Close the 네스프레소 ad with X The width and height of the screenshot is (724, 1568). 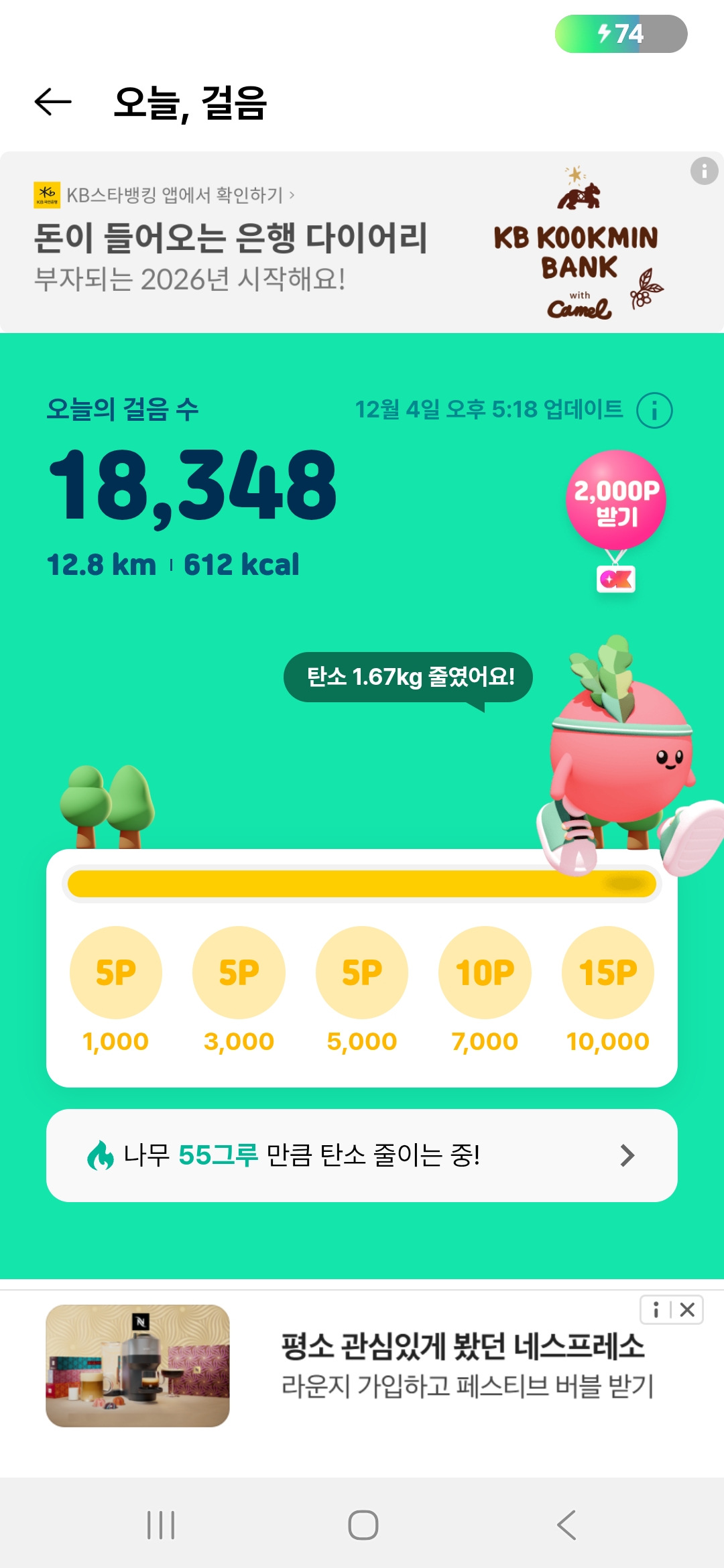click(x=687, y=1310)
